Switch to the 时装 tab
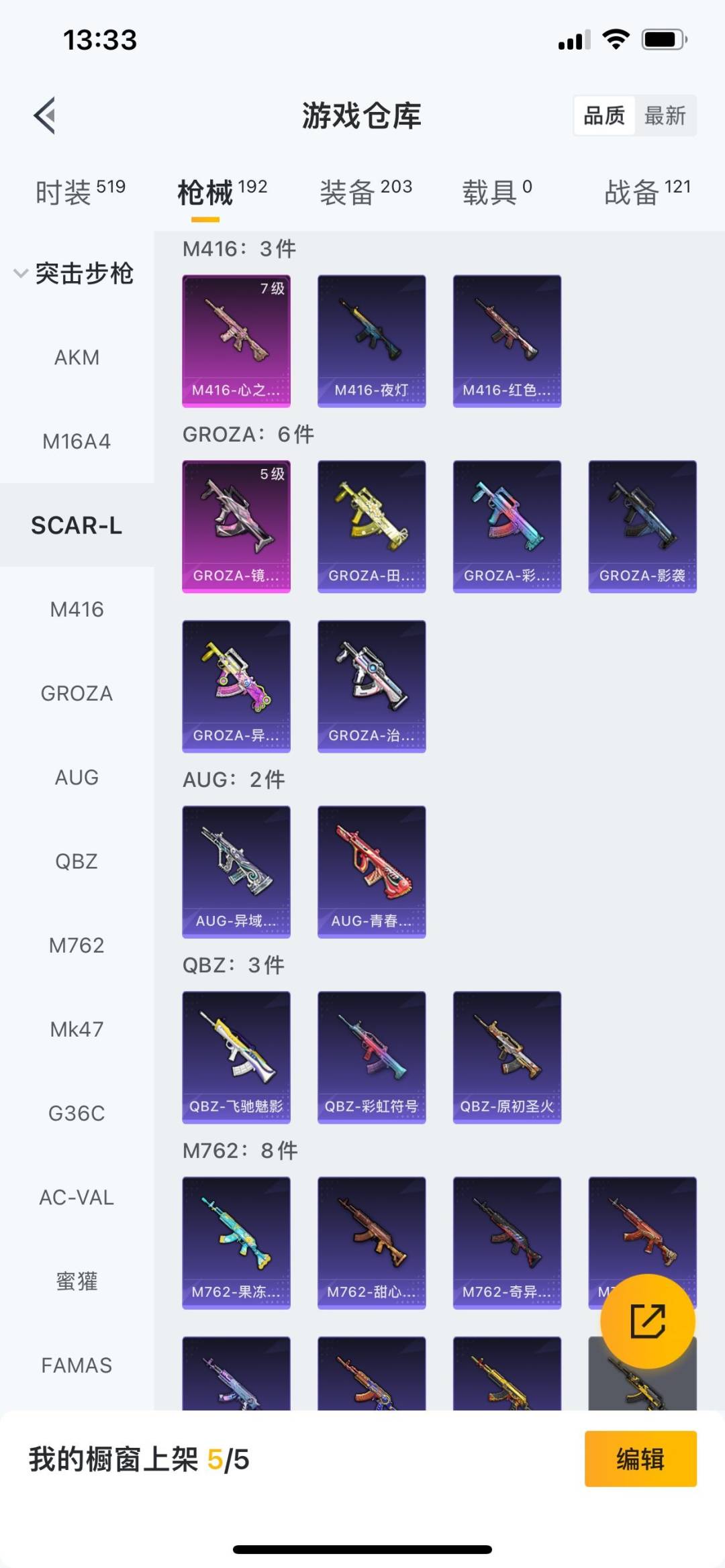The height and width of the screenshot is (1568, 725). 80,193
